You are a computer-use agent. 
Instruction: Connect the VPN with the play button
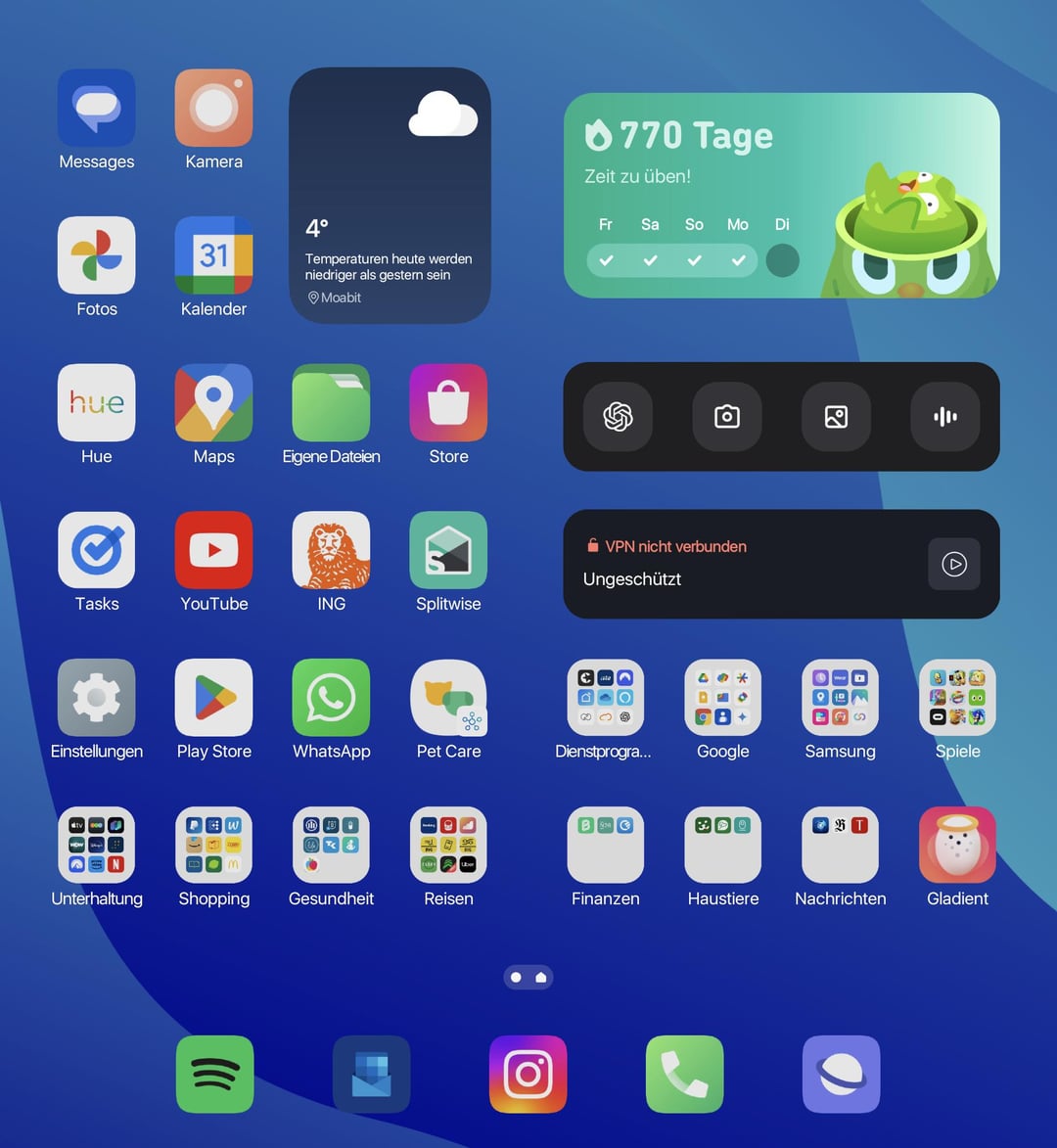pyautogui.click(x=953, y=564)
